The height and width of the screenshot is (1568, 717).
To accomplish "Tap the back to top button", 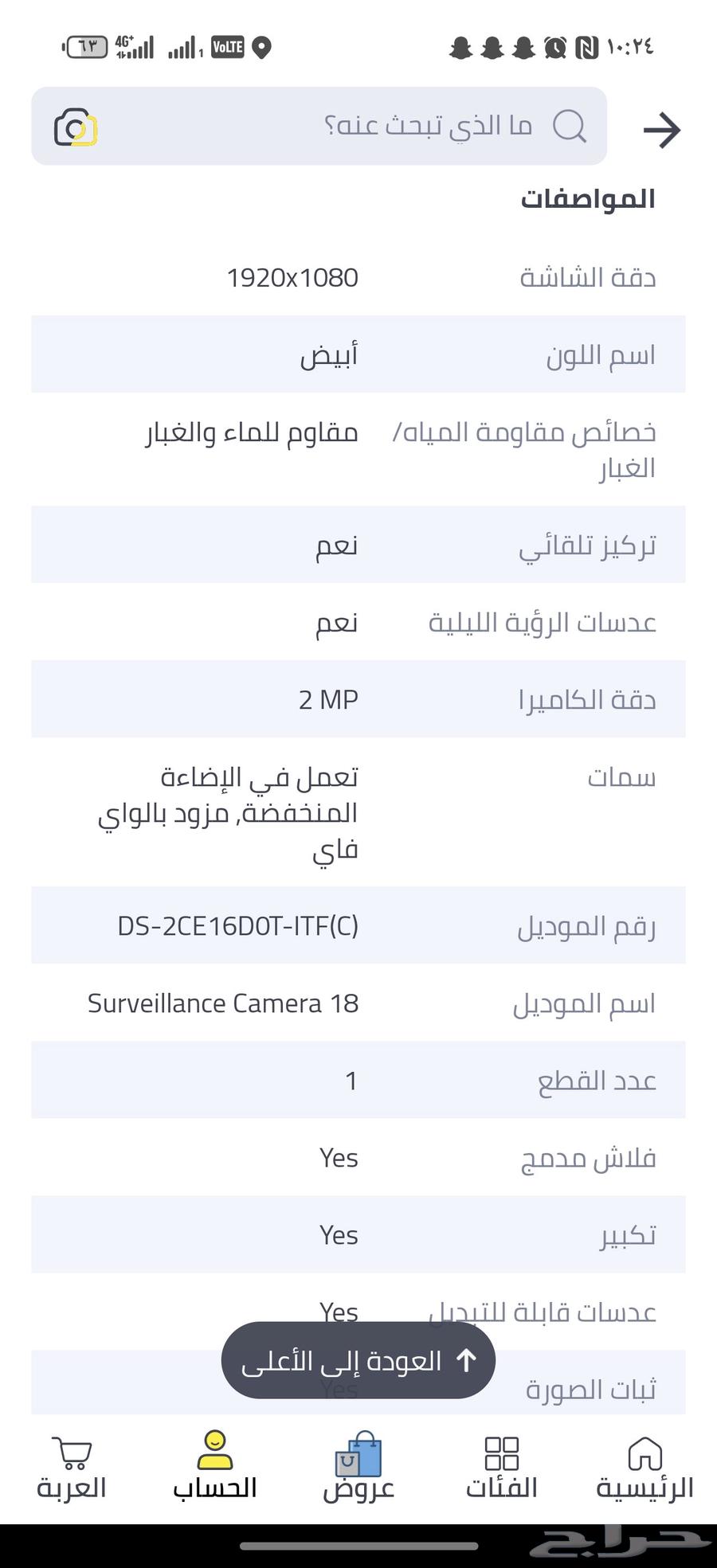I will (358, 1360).
